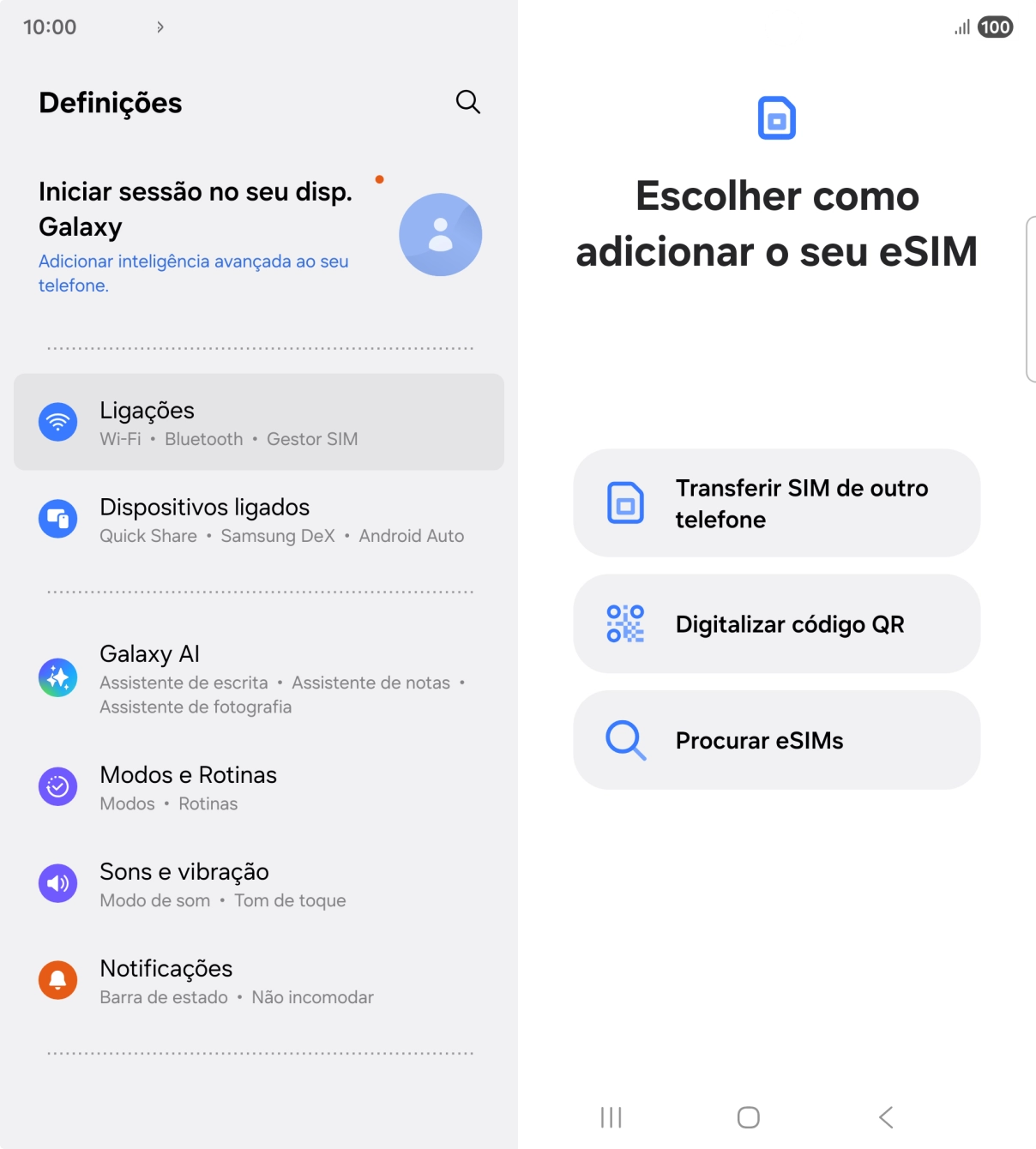Tap the Home navigation button
The height and width of the screenshot is (1149, 1036).
pyautogui.click(x=747, y=1117)
